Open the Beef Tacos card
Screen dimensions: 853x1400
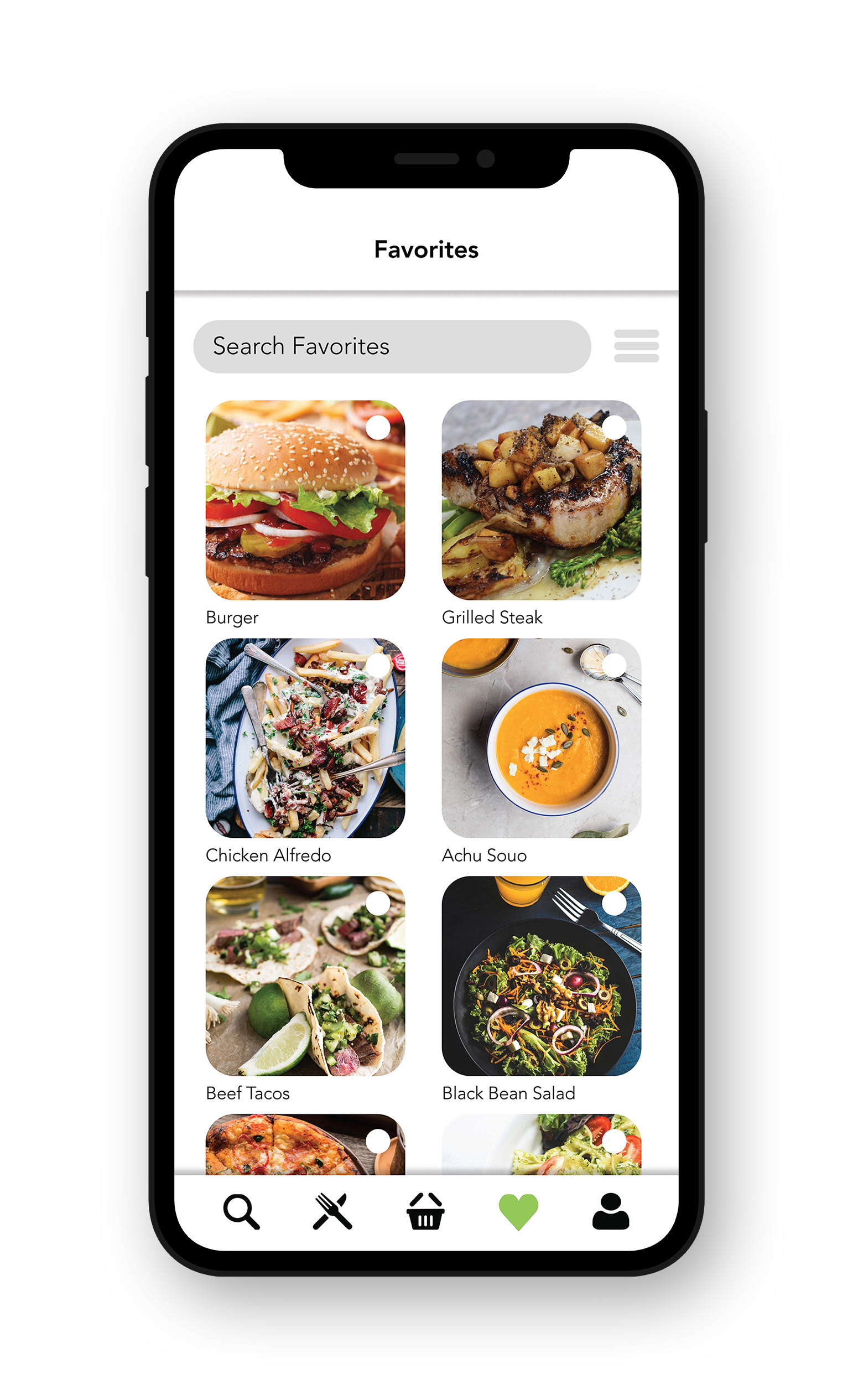click(305, 976)
